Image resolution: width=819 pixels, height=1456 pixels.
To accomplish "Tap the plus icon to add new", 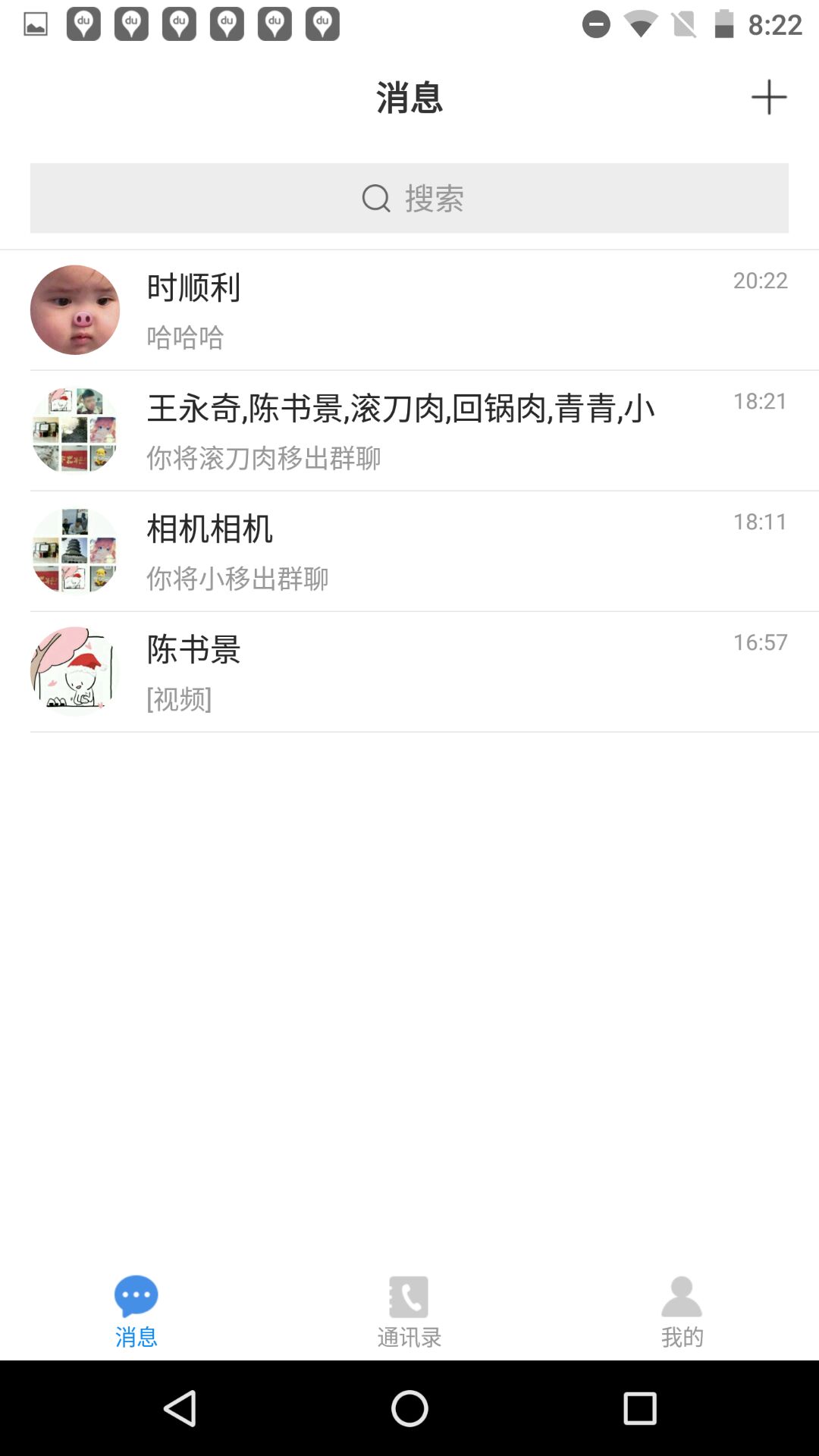I will click(x=768, y=97).
